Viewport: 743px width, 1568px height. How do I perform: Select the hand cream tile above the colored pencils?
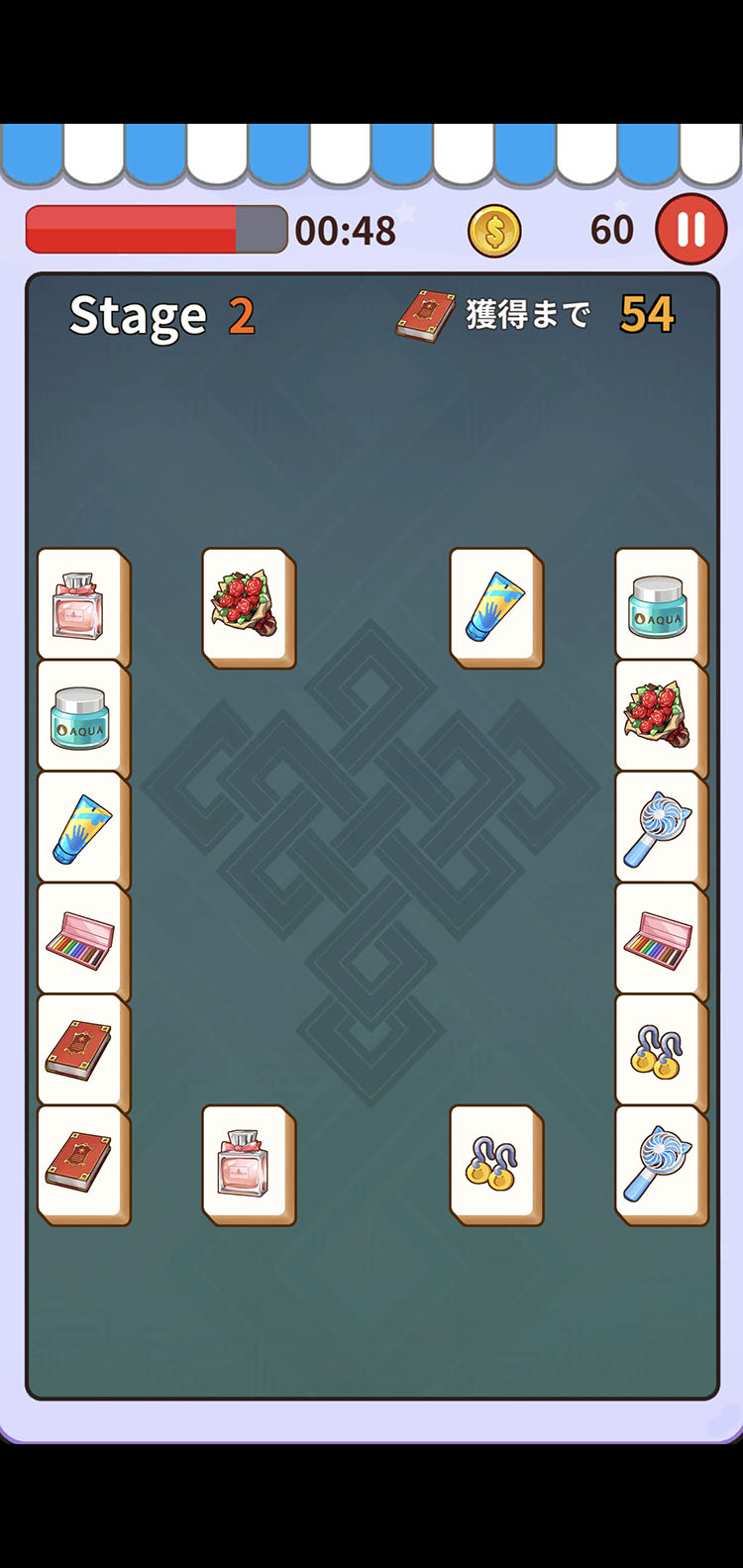pyautogui.click(x=79, y=828)
